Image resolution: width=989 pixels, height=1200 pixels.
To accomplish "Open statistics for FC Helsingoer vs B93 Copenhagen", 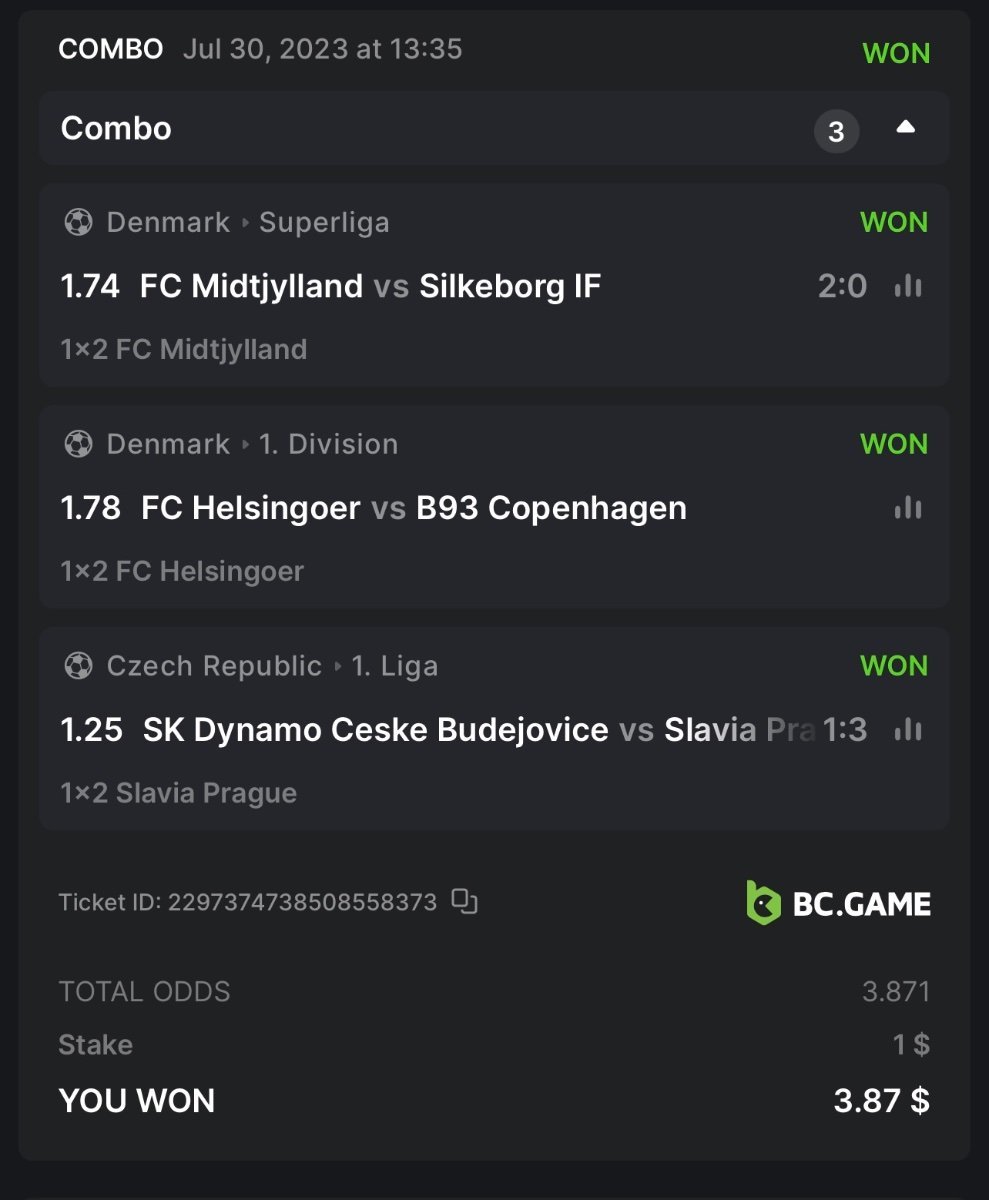I will tap(908, 509).
